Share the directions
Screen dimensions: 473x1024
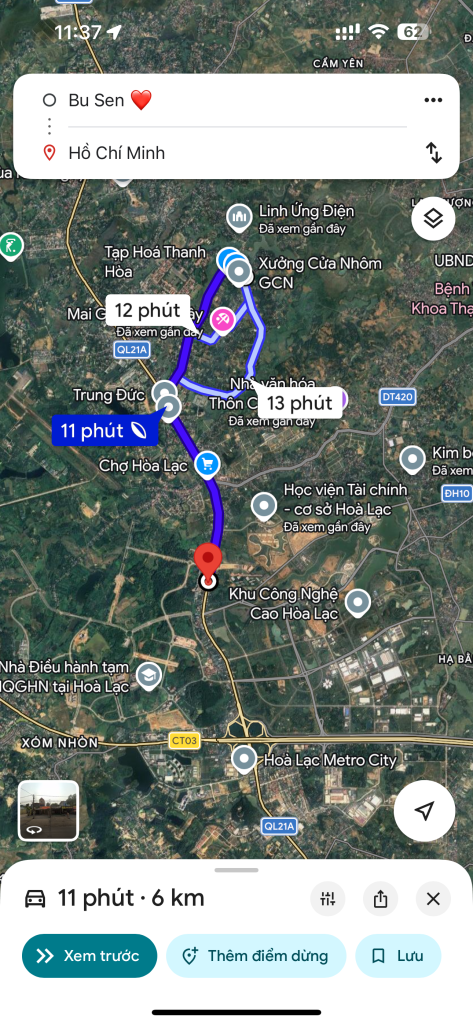[x=380, y=899]
